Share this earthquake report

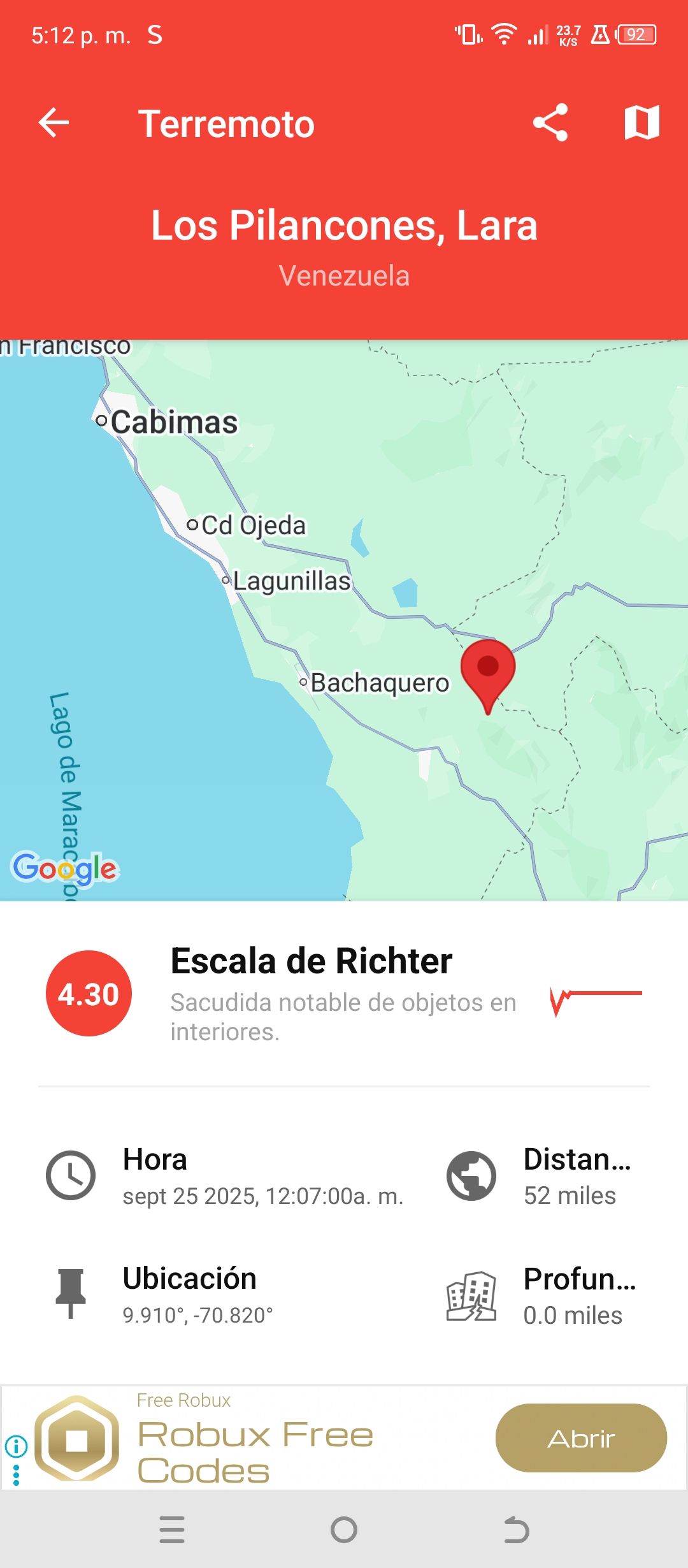click(550, 122)
